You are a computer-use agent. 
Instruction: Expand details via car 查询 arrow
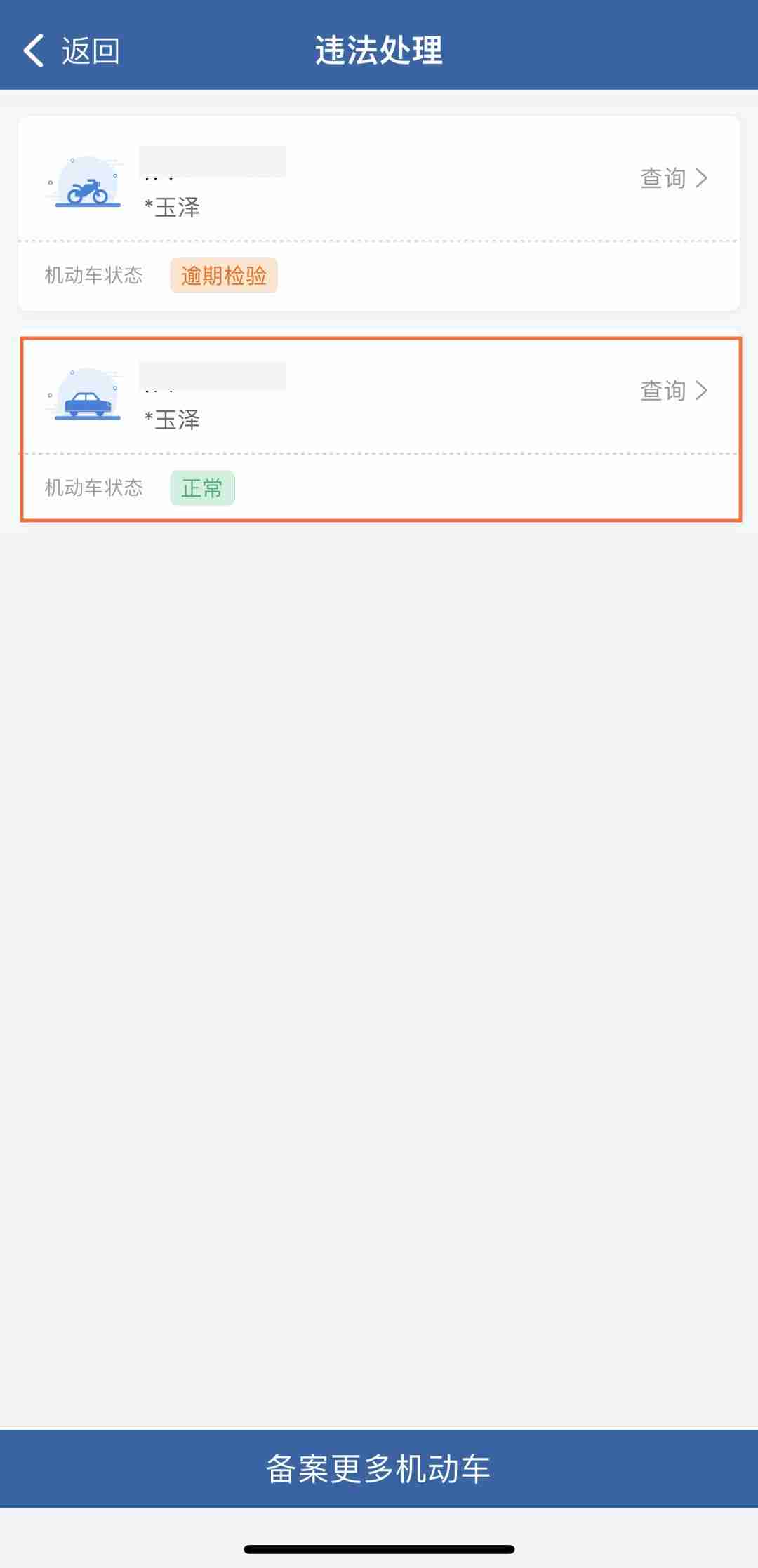[x=701, y=392]
